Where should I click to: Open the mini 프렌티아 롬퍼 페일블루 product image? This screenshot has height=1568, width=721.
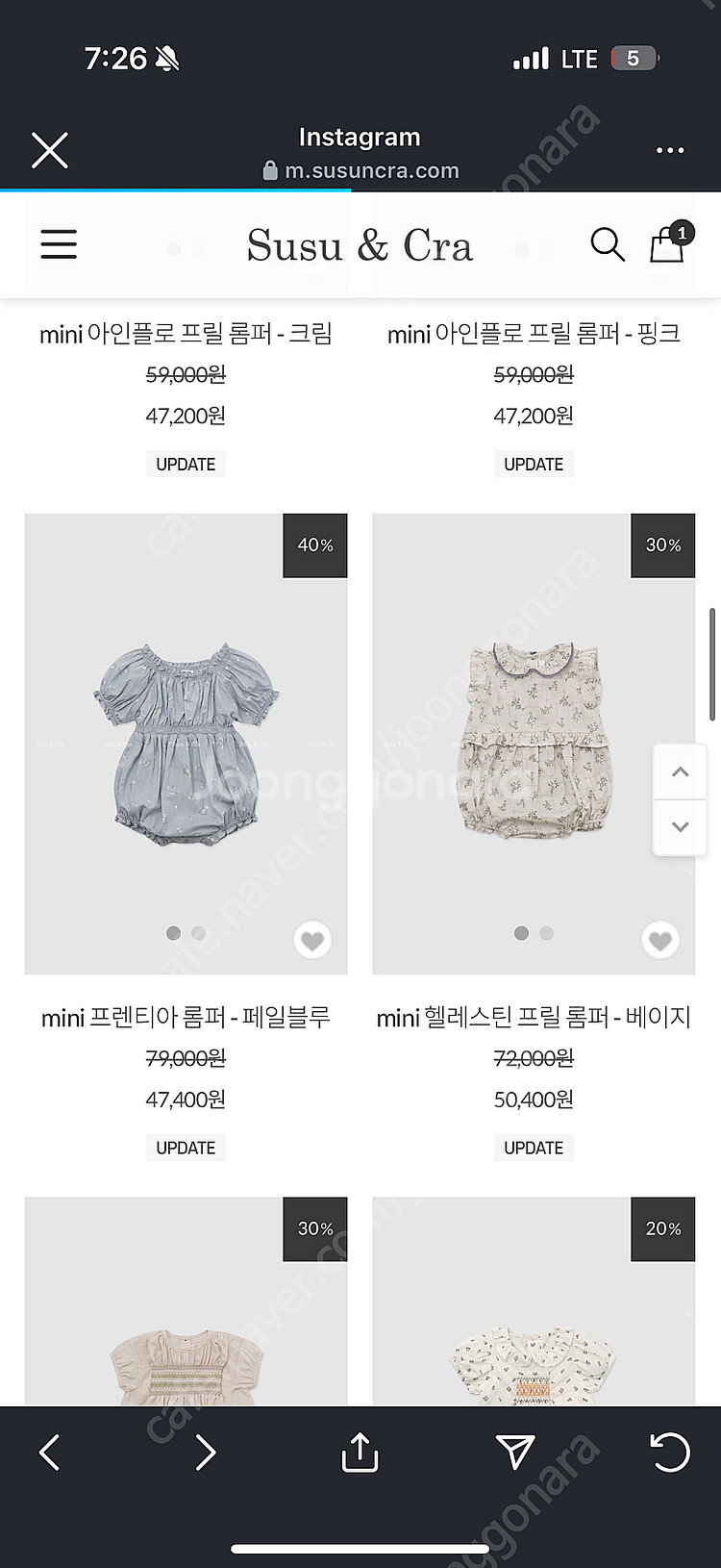pyautogui.click(x=186, y=743)
